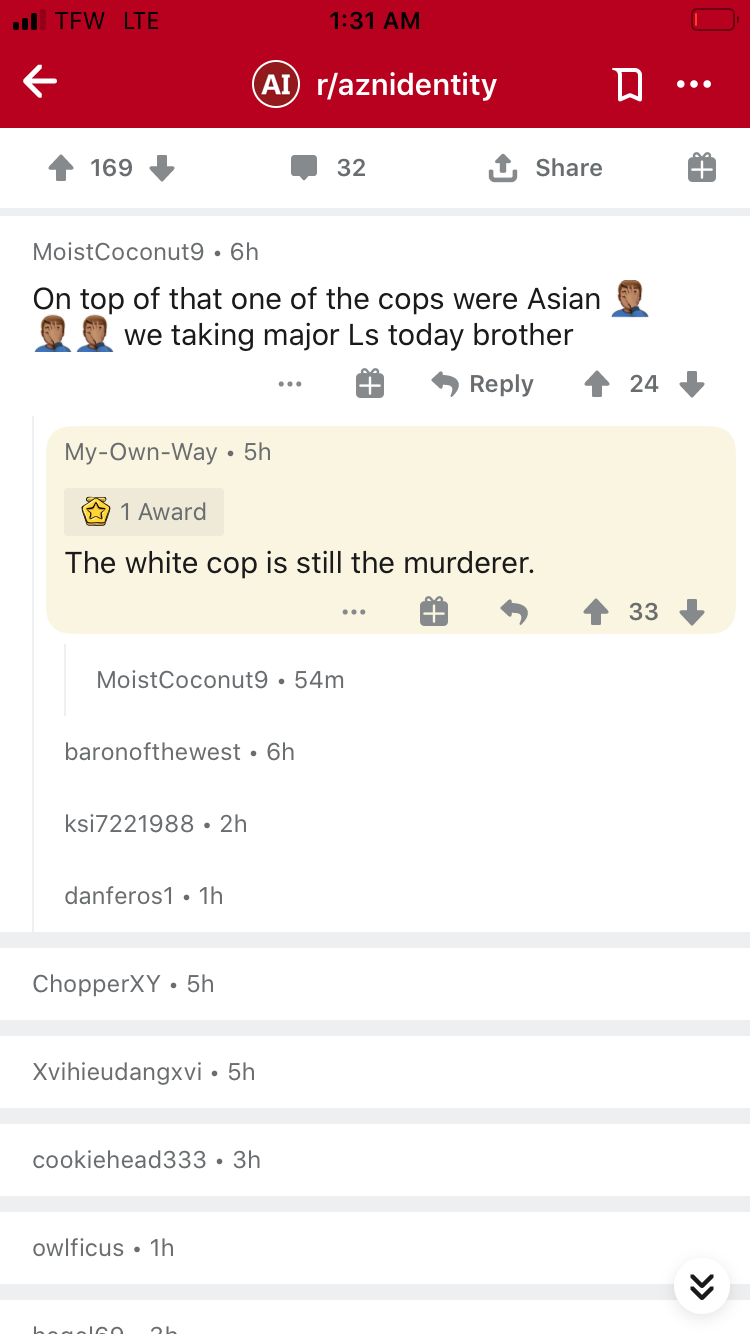
Task: Open the 1 Award badge
Action: 144,512
